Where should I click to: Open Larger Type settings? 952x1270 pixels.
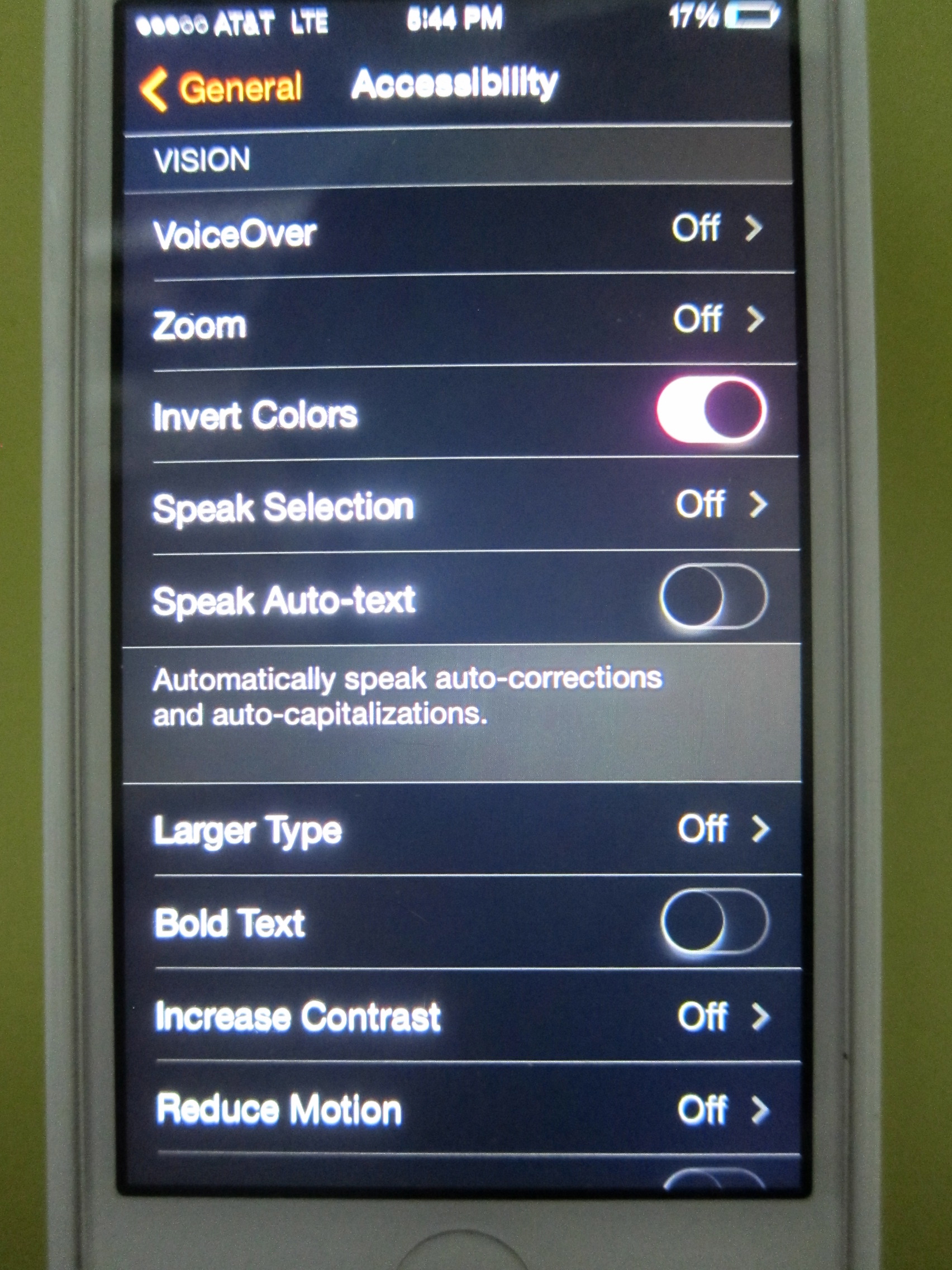tap(459, 830)
